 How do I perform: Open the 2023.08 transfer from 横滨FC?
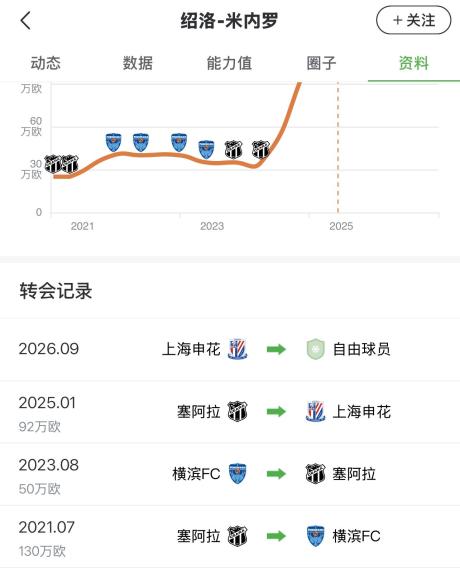tap(230, 474)
